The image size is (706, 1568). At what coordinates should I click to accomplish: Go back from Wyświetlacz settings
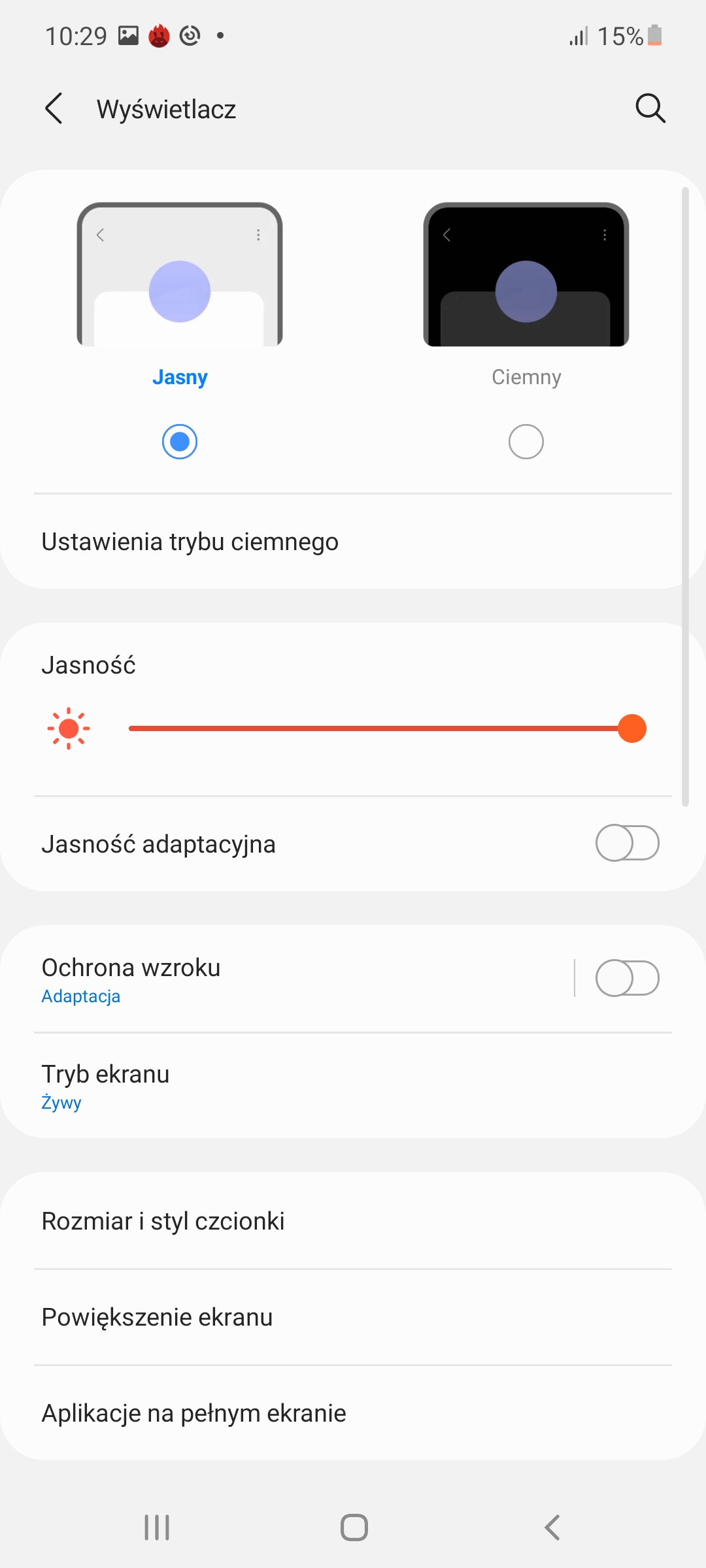click(54, 108)
